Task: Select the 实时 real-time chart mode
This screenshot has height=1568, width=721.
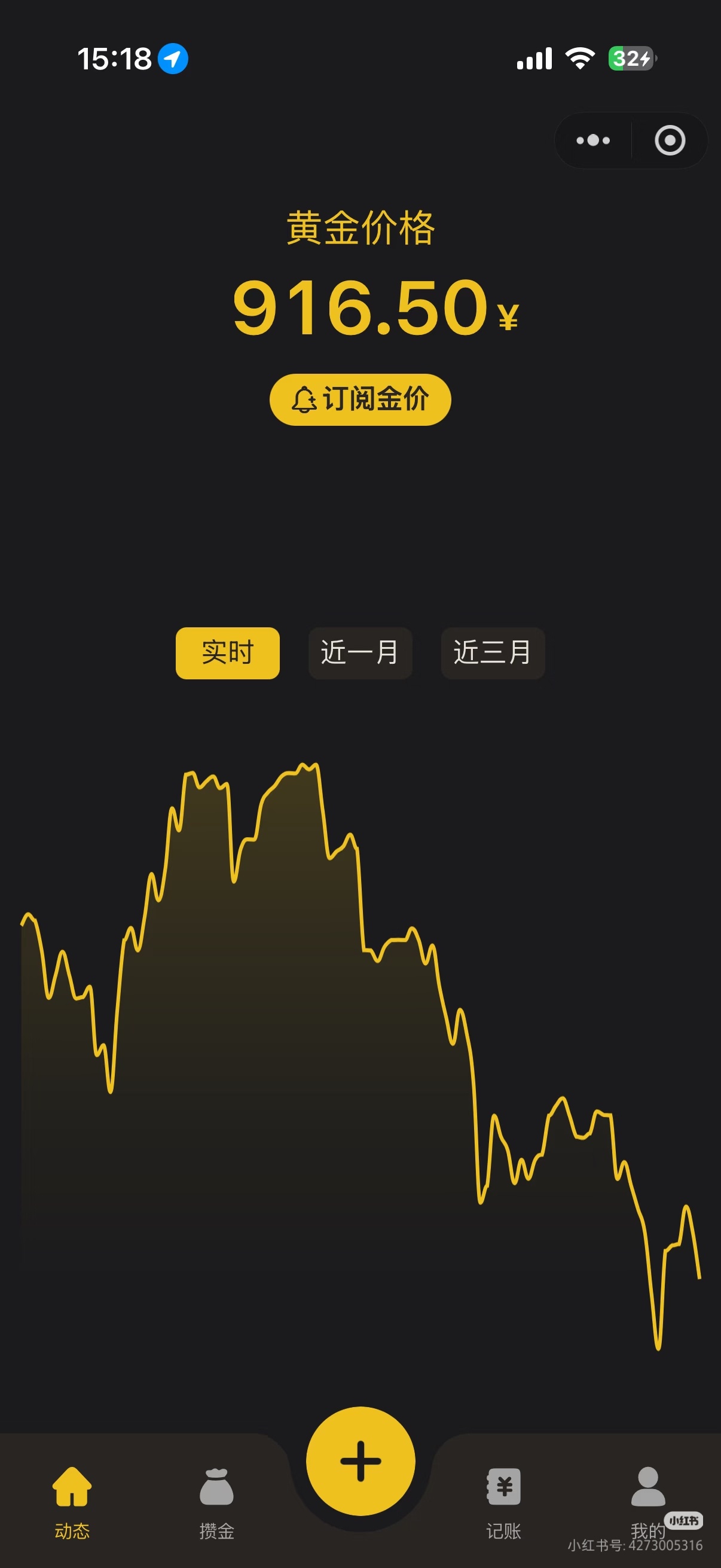Action: click(227, 653)
